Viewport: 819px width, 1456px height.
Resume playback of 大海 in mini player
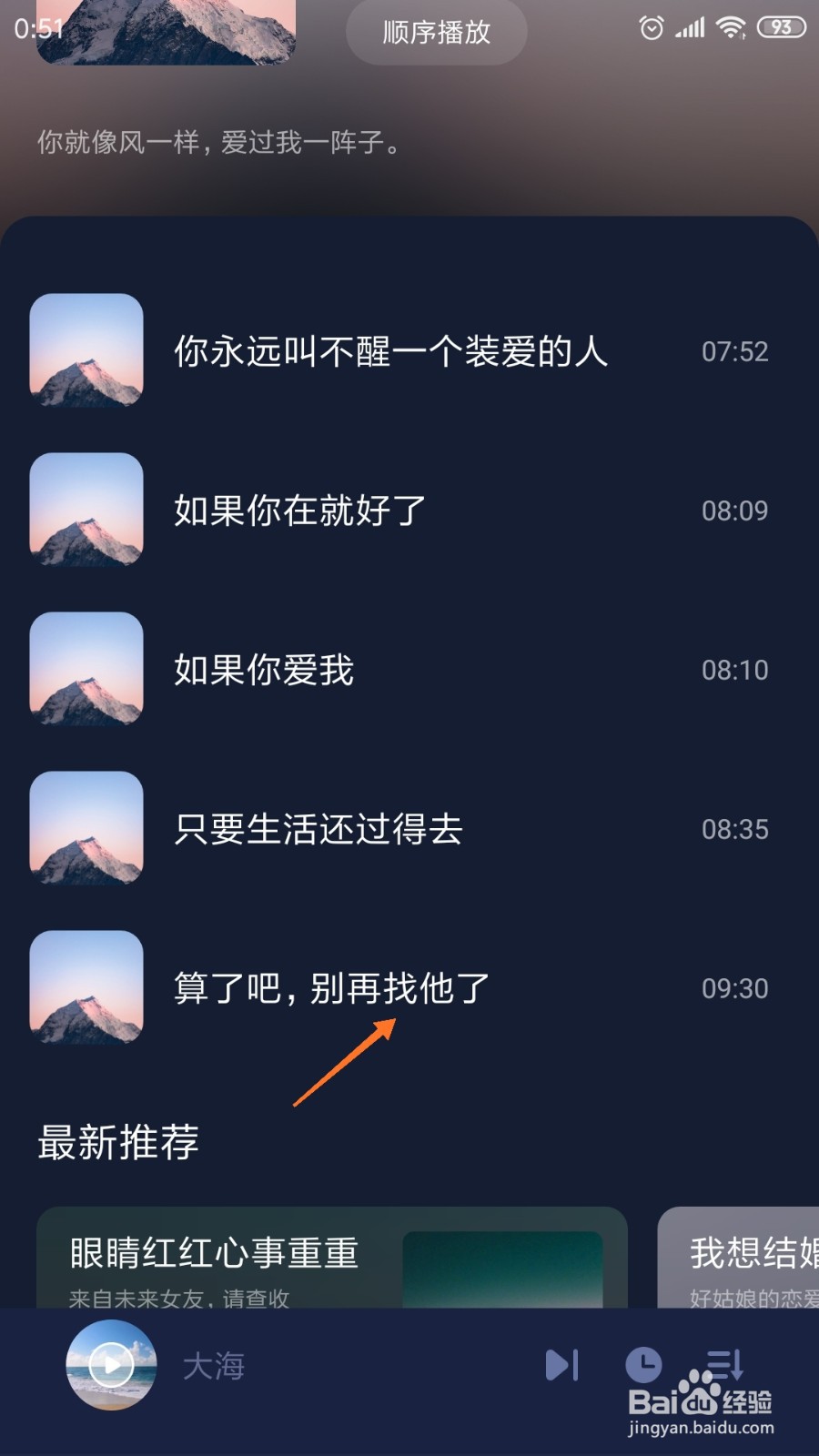pos(111,1365)
